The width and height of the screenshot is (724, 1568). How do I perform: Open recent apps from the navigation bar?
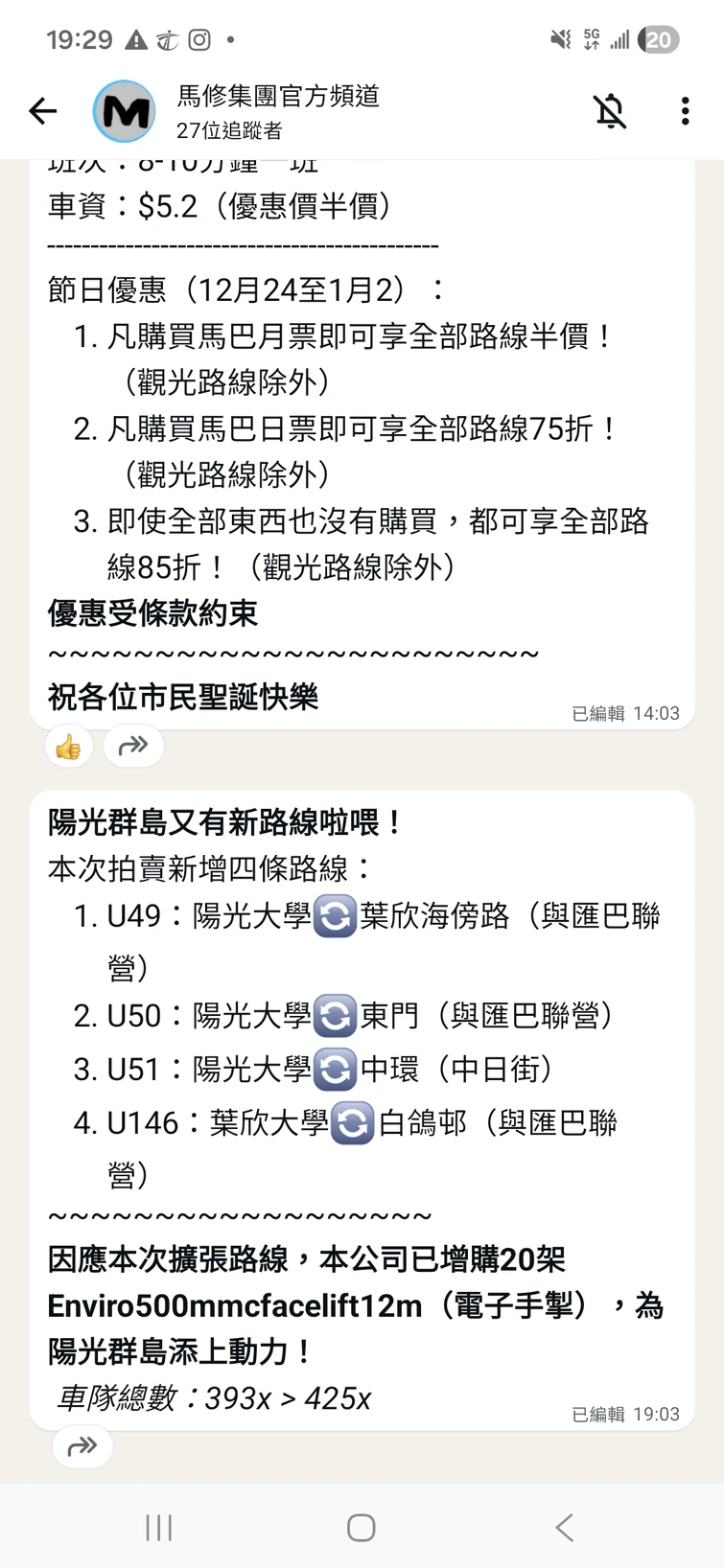159,1527
